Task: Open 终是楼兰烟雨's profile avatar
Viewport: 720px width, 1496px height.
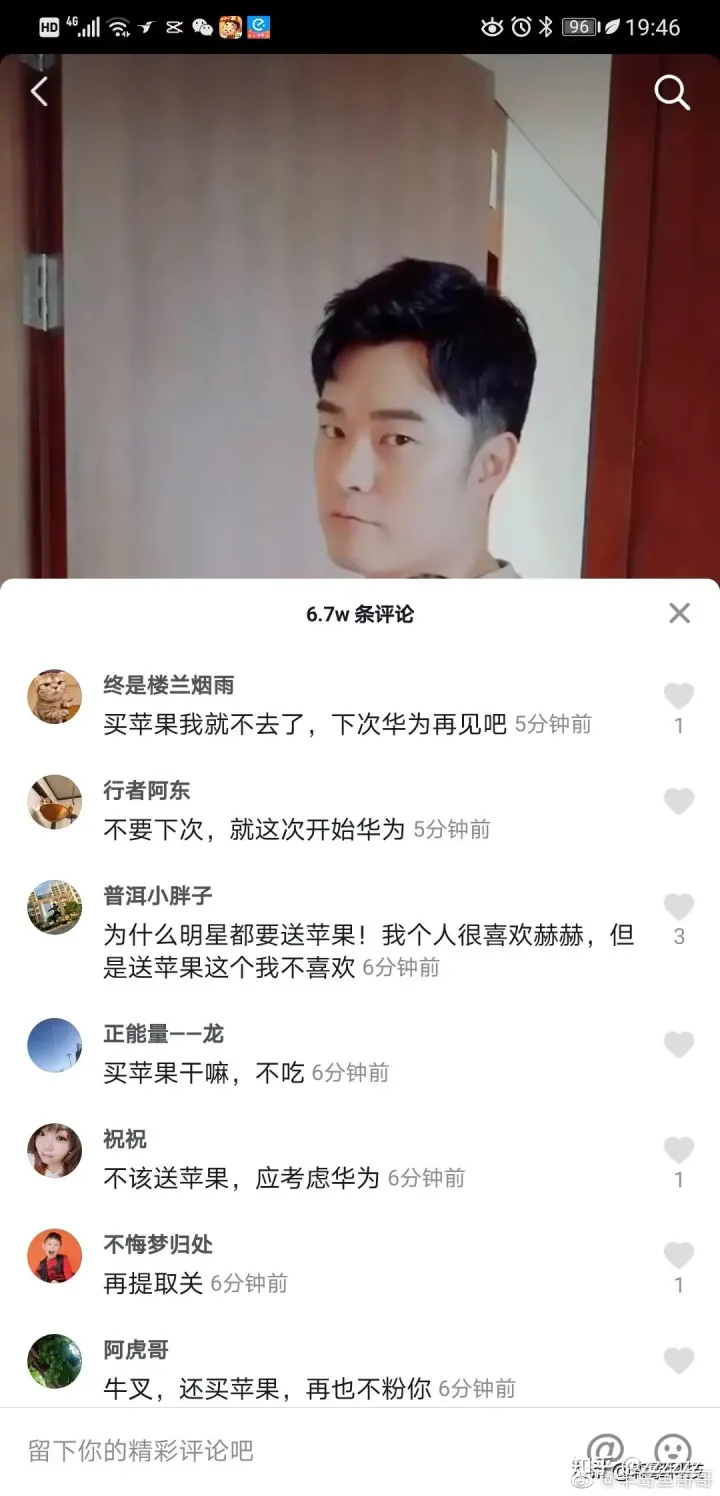Action: pyautogui.click(x=54, y=697)
